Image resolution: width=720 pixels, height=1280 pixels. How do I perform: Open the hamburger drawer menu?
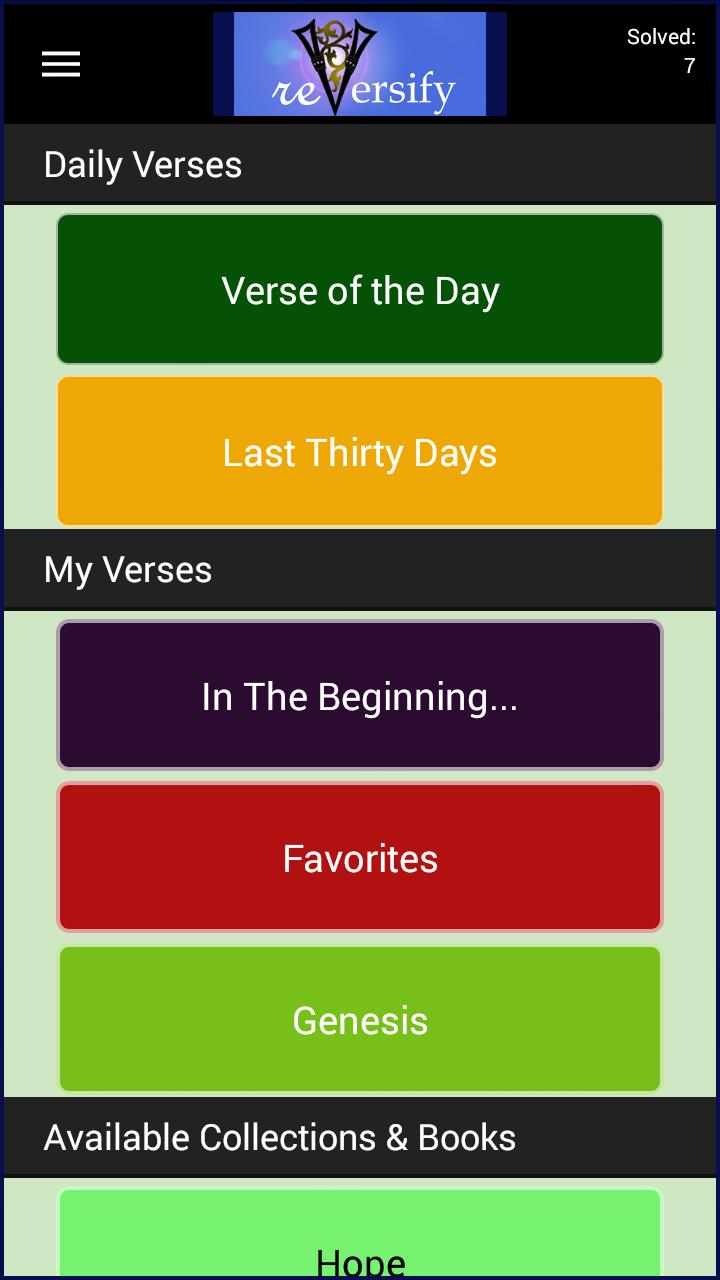click(x=60, y=65)
